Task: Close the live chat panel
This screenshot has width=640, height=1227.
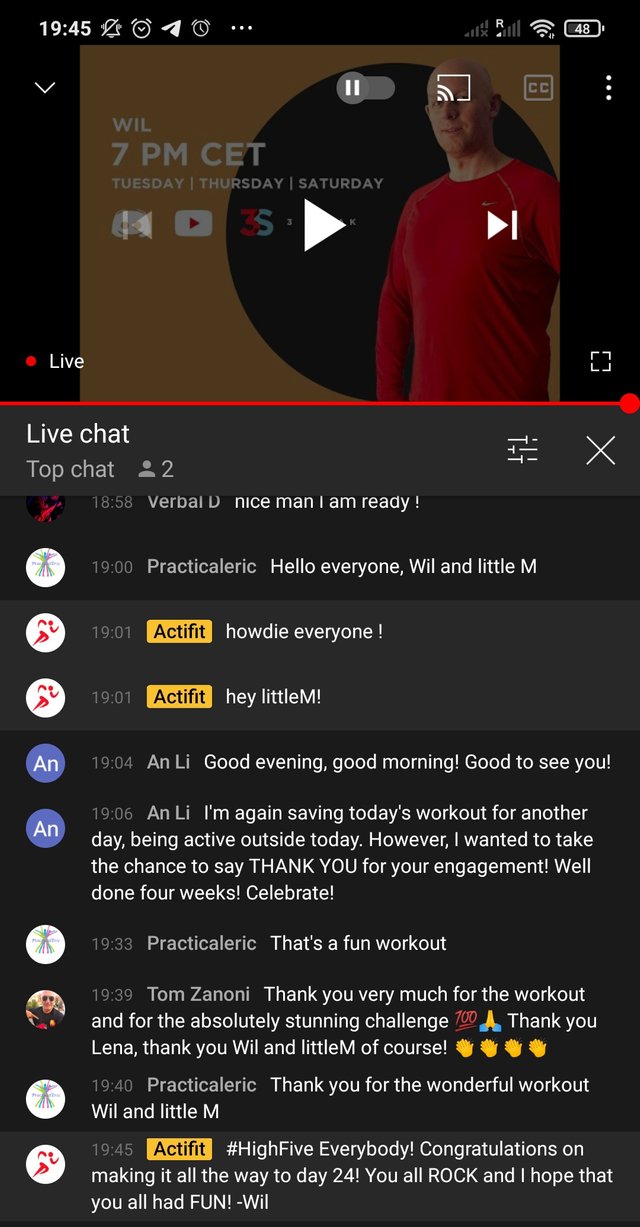Action: click(x=600, y=450)
